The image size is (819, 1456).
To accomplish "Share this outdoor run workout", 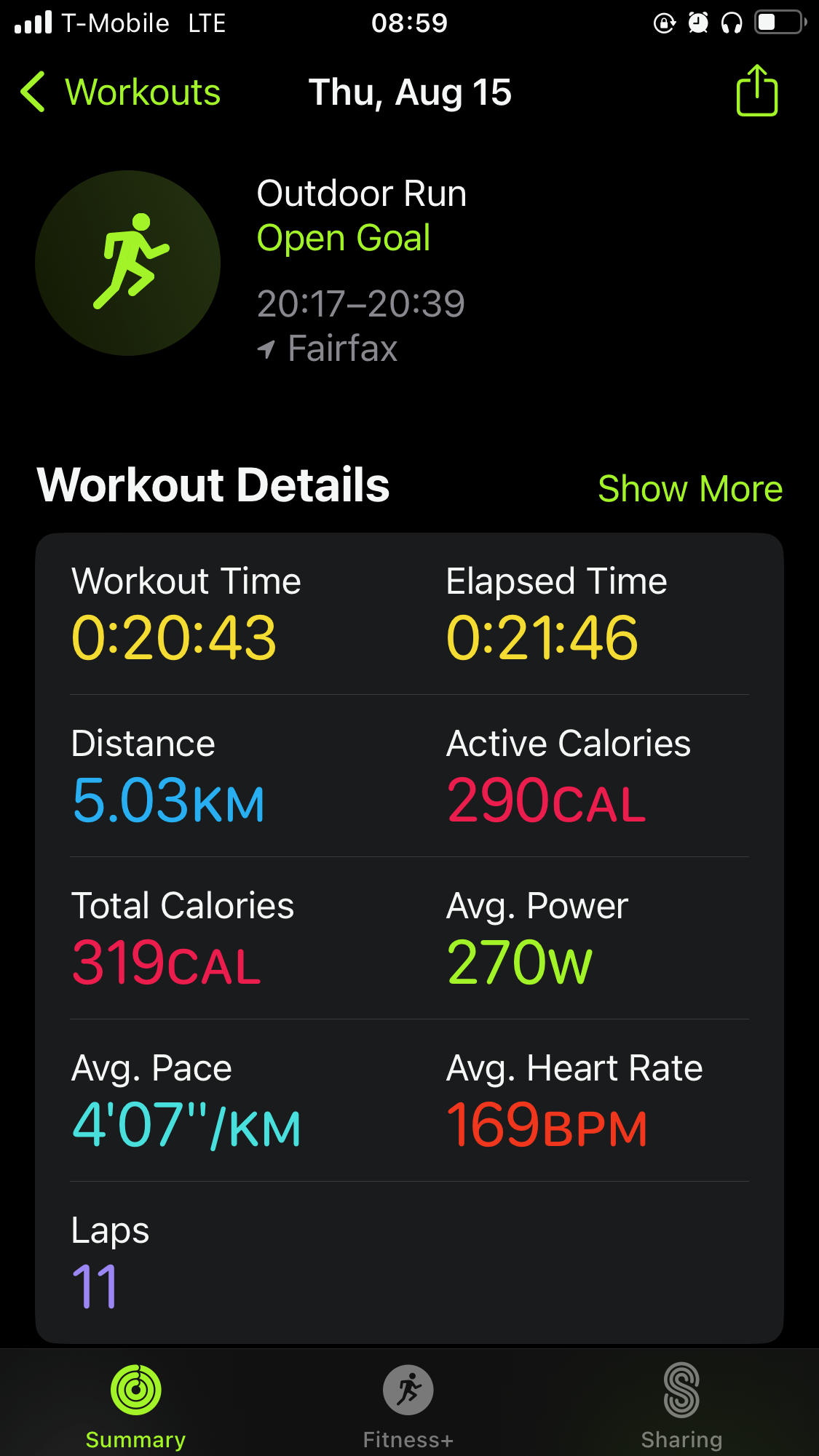I will (757, 91).
